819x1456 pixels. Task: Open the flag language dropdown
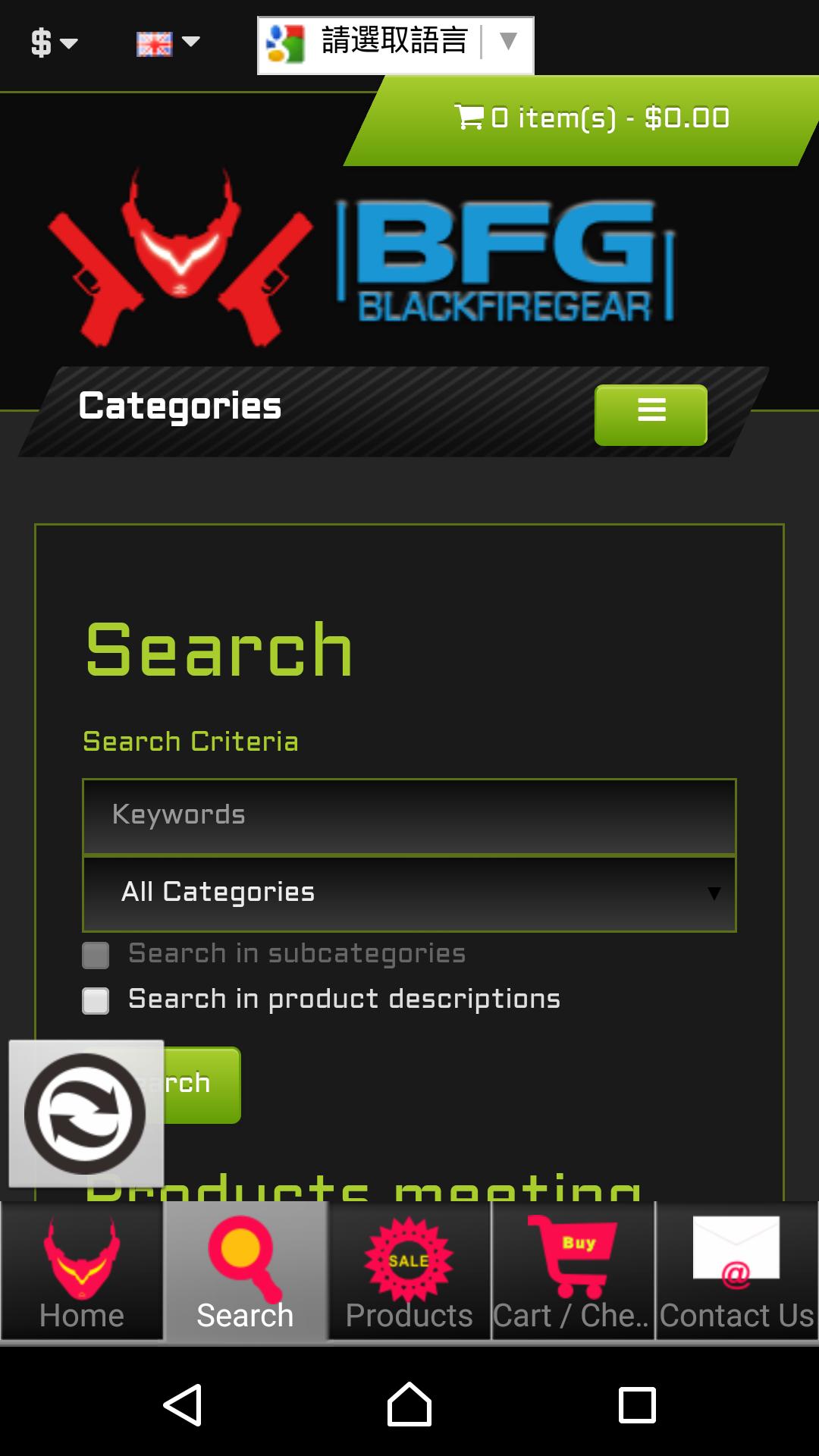(167, 42)
